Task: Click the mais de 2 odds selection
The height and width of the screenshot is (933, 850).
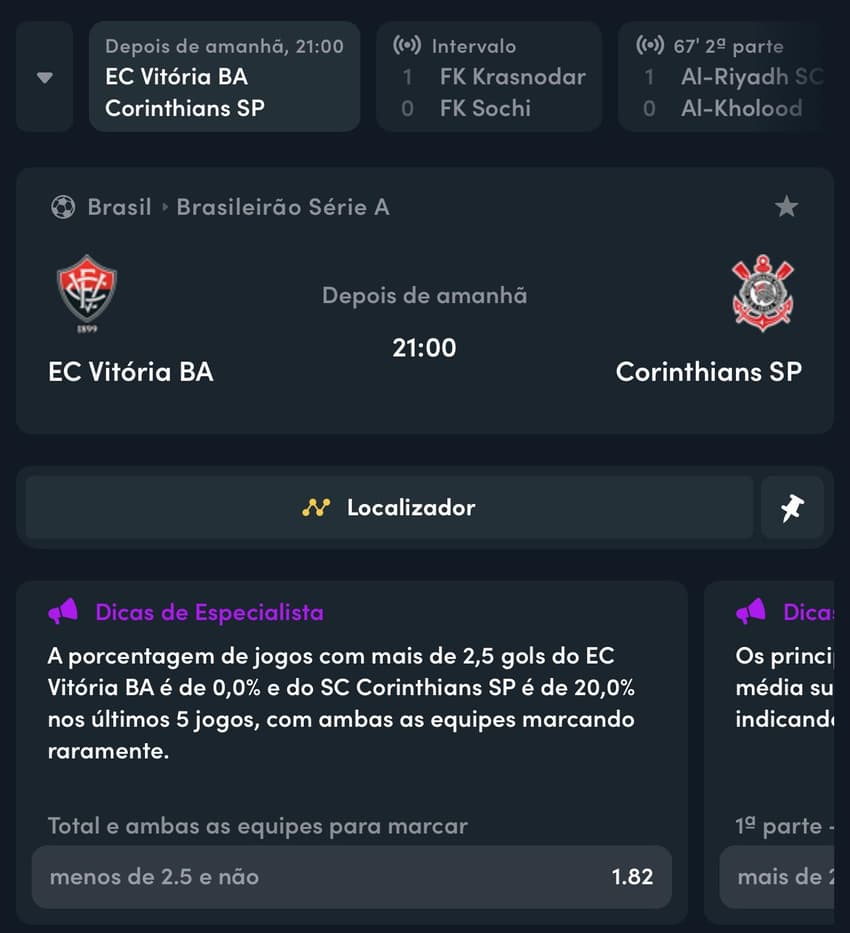Action: coord(790,877)
